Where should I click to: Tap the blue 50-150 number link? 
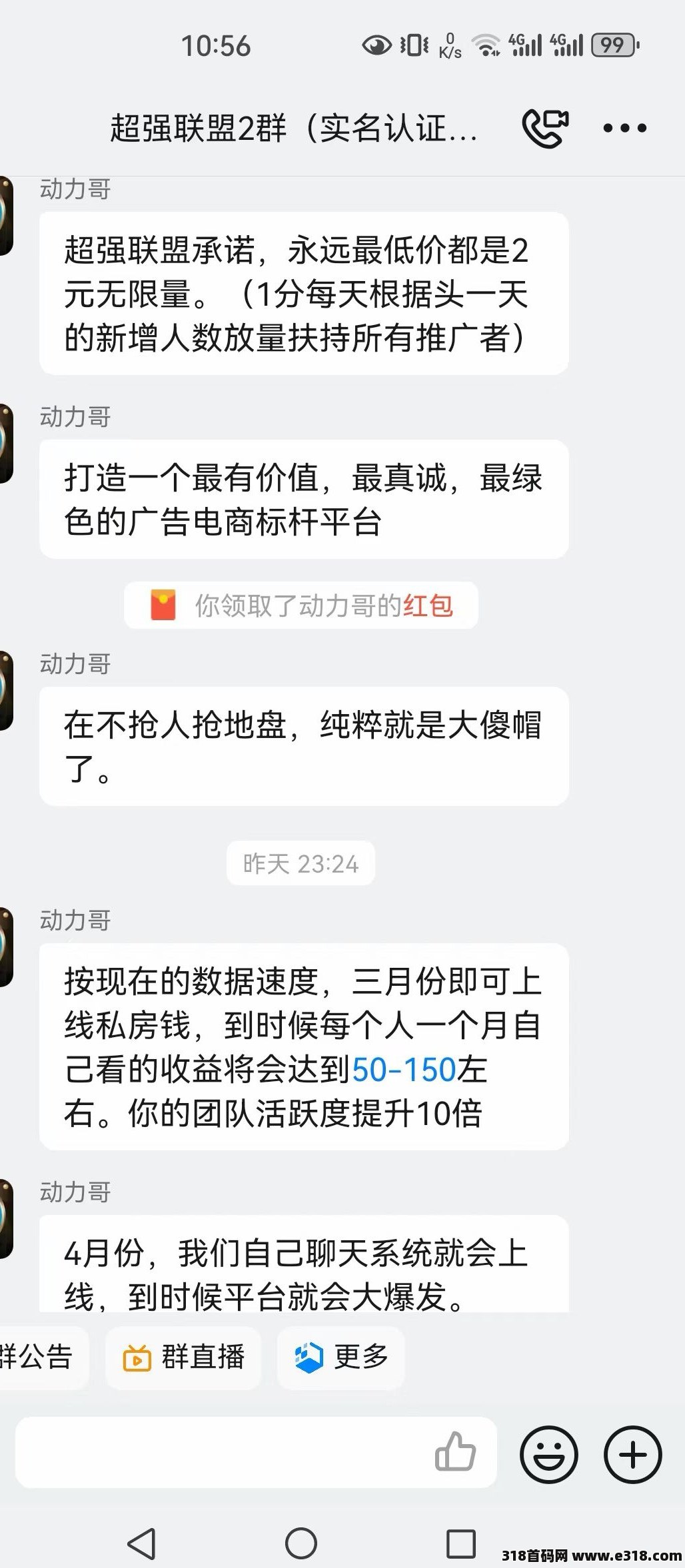tap(404, 1069)
